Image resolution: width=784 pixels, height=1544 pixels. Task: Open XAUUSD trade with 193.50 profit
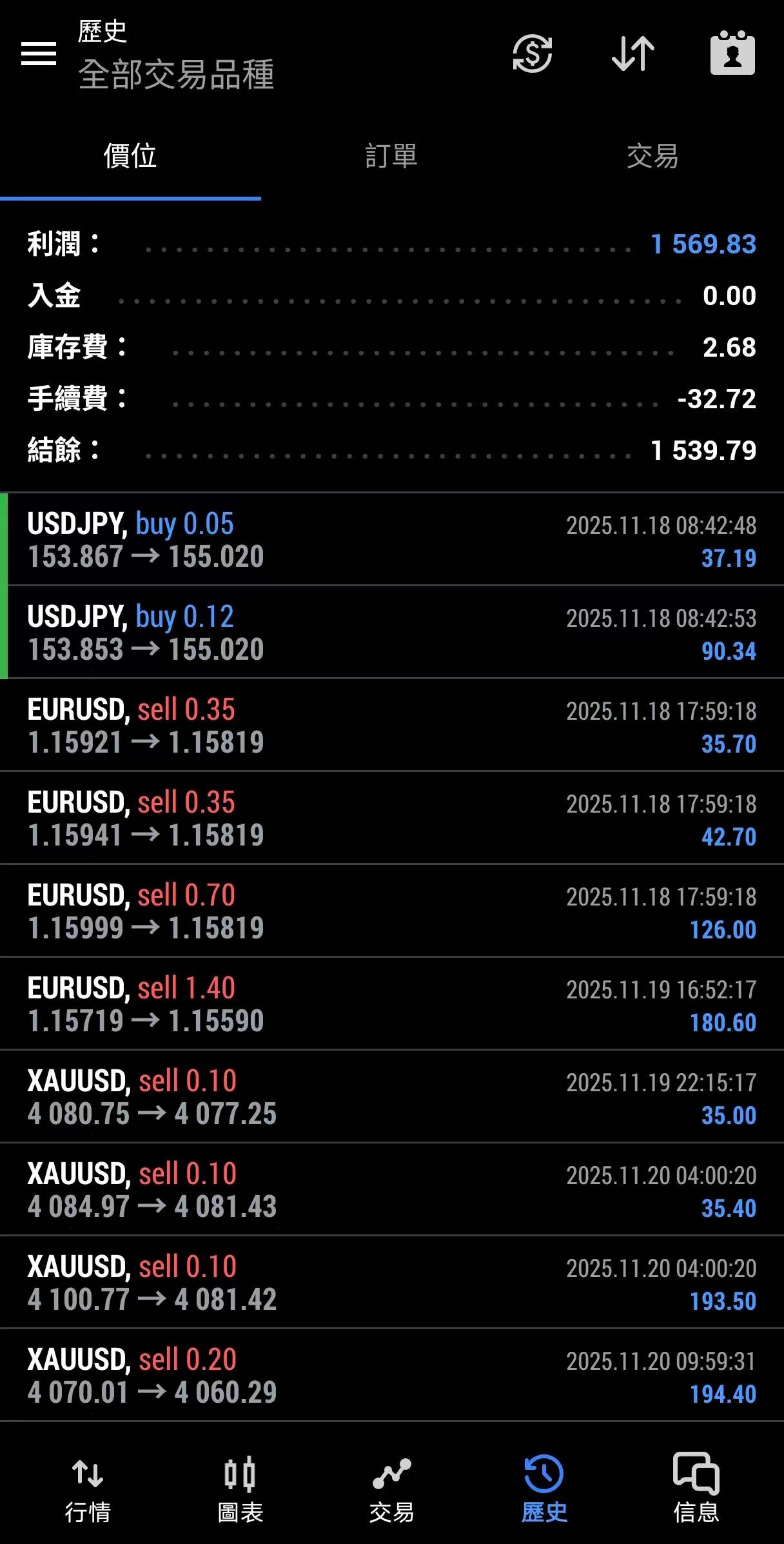coord(392,1283)
